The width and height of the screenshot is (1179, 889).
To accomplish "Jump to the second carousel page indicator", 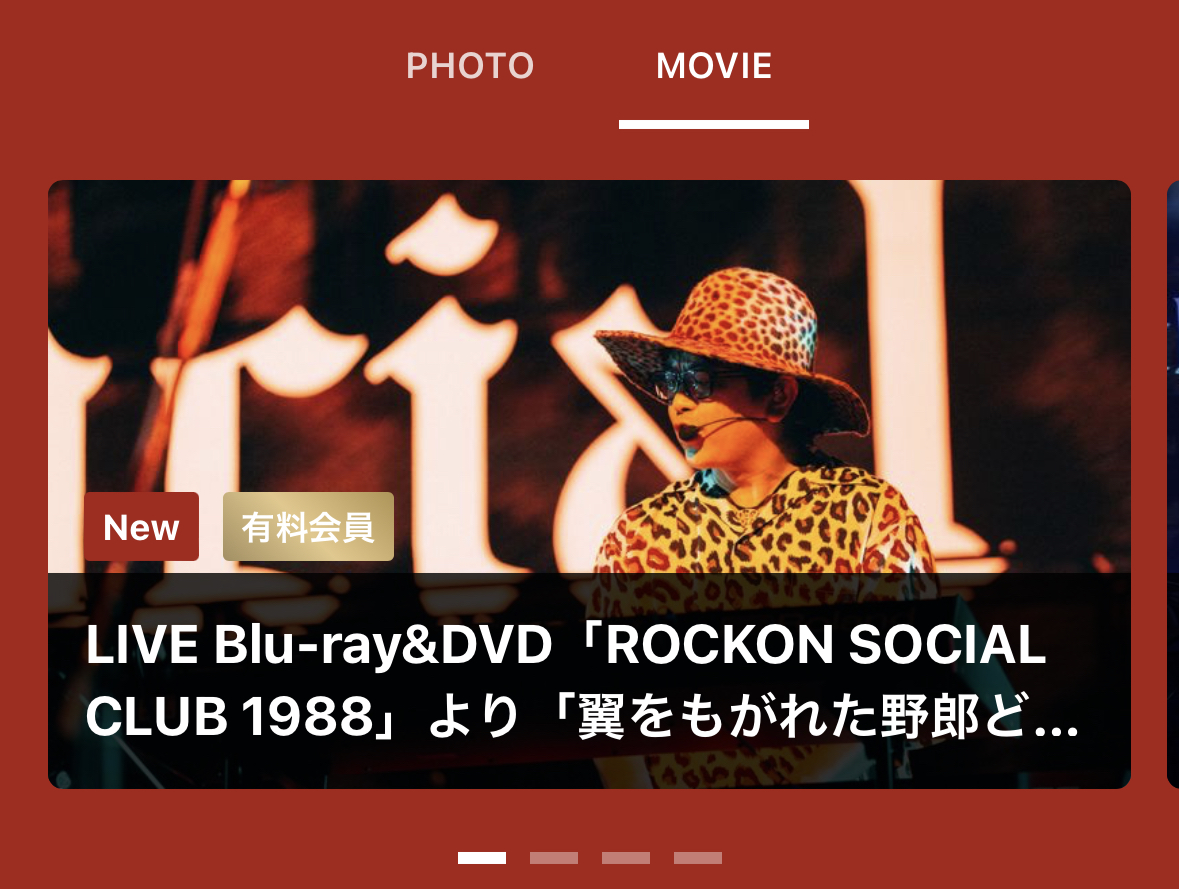I will pyautogui.click(x=554, y=858).
